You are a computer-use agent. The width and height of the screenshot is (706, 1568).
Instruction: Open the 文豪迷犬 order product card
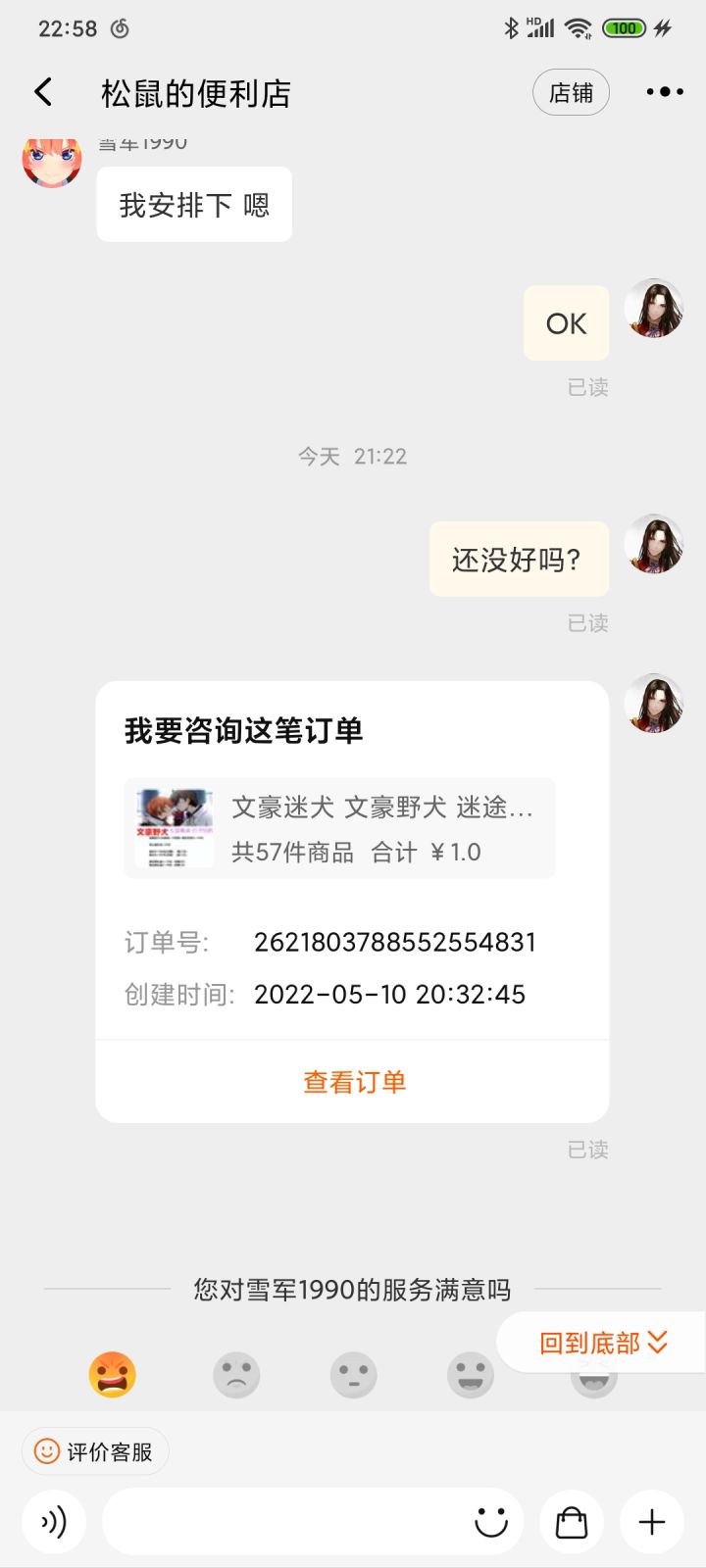tap(339, 828)
